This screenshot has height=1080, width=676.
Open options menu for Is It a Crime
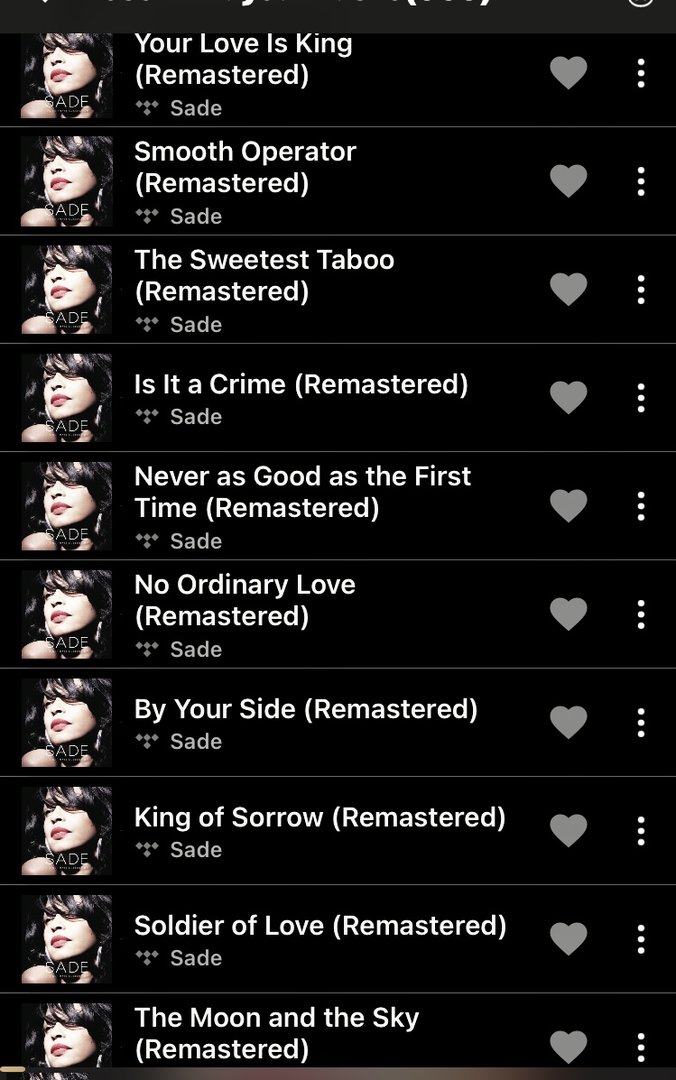click(x=641, y=398)
